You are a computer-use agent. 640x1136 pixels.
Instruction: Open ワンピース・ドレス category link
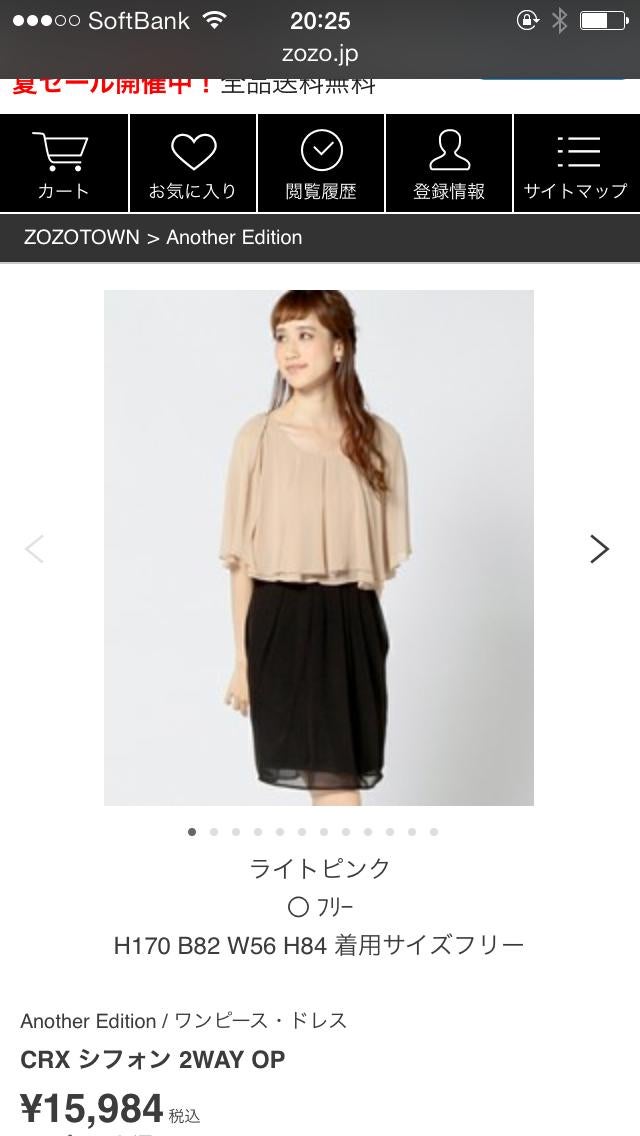pyautogui.click(x=261, y=1021)
